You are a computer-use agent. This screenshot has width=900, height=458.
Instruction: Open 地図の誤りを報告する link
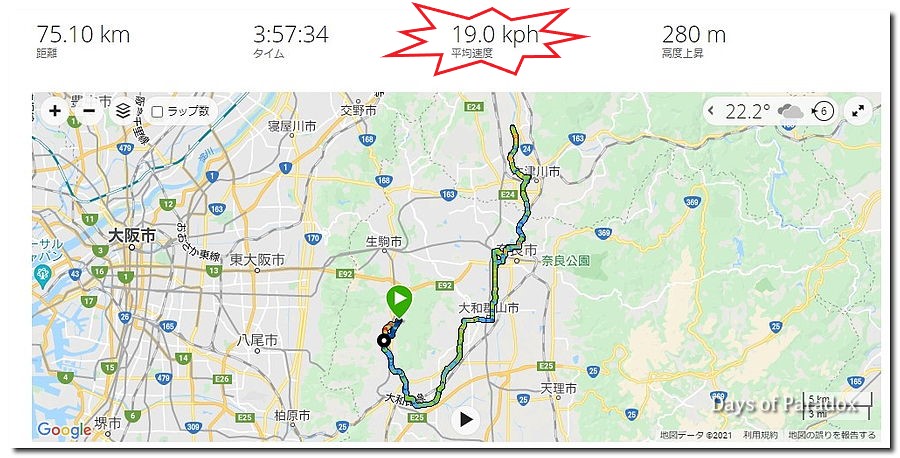[x=832, y=435]
